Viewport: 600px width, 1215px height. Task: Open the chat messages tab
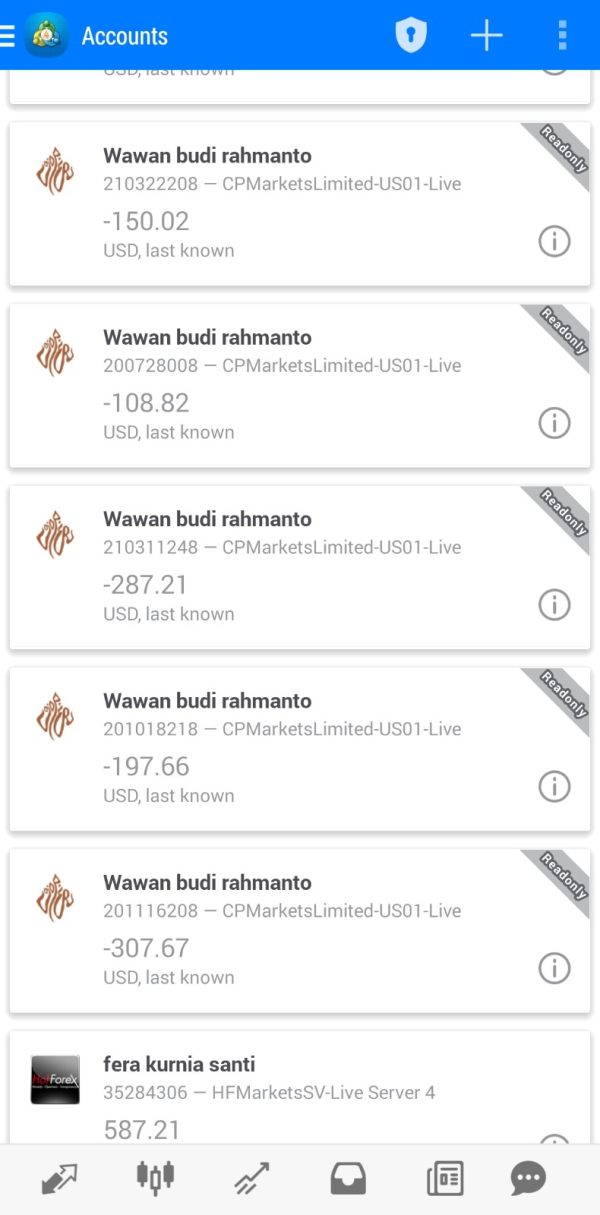point(528,1180)
